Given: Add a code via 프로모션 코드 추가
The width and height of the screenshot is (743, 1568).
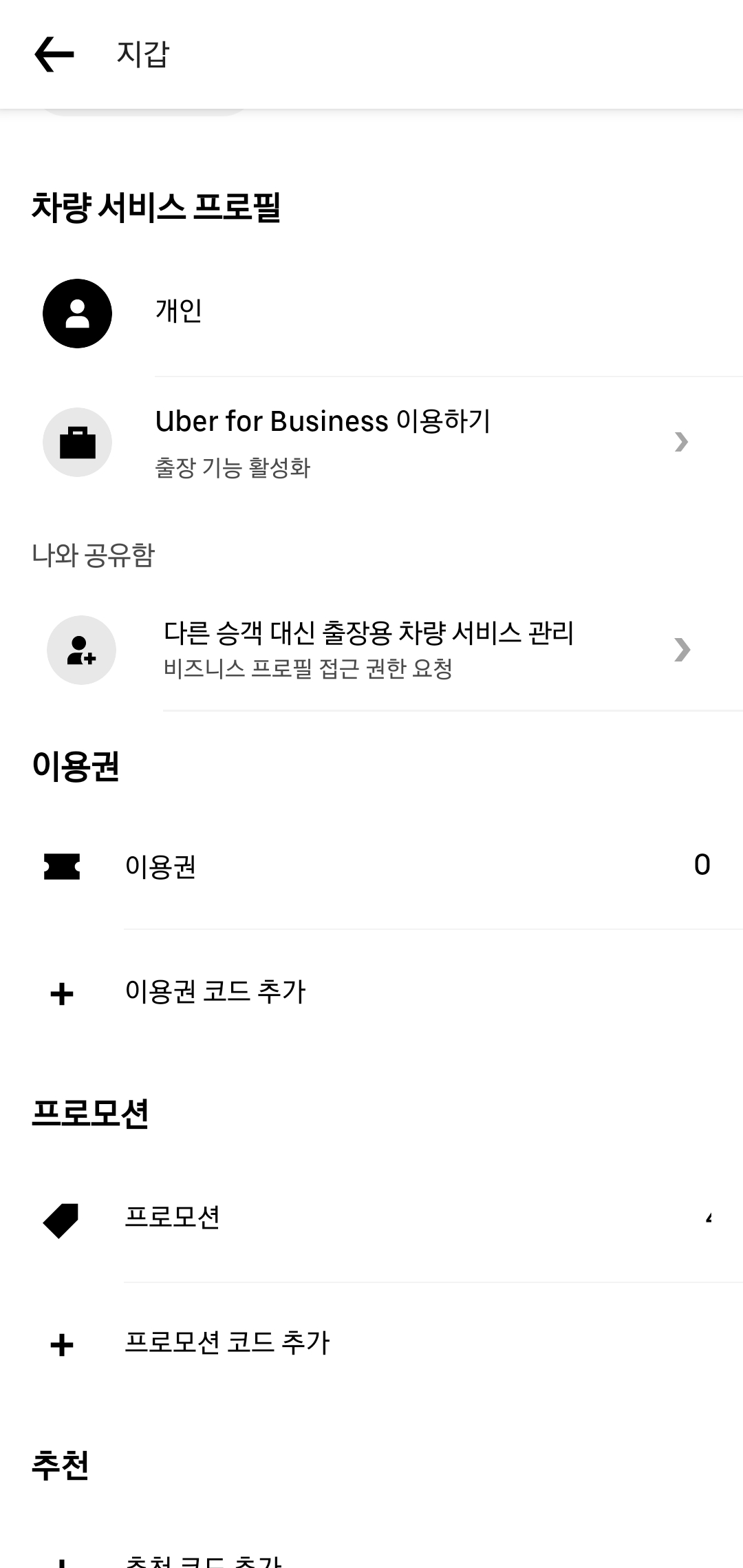Looking at the screenshot, I should pyautogui.click(x=371, y=1344).
